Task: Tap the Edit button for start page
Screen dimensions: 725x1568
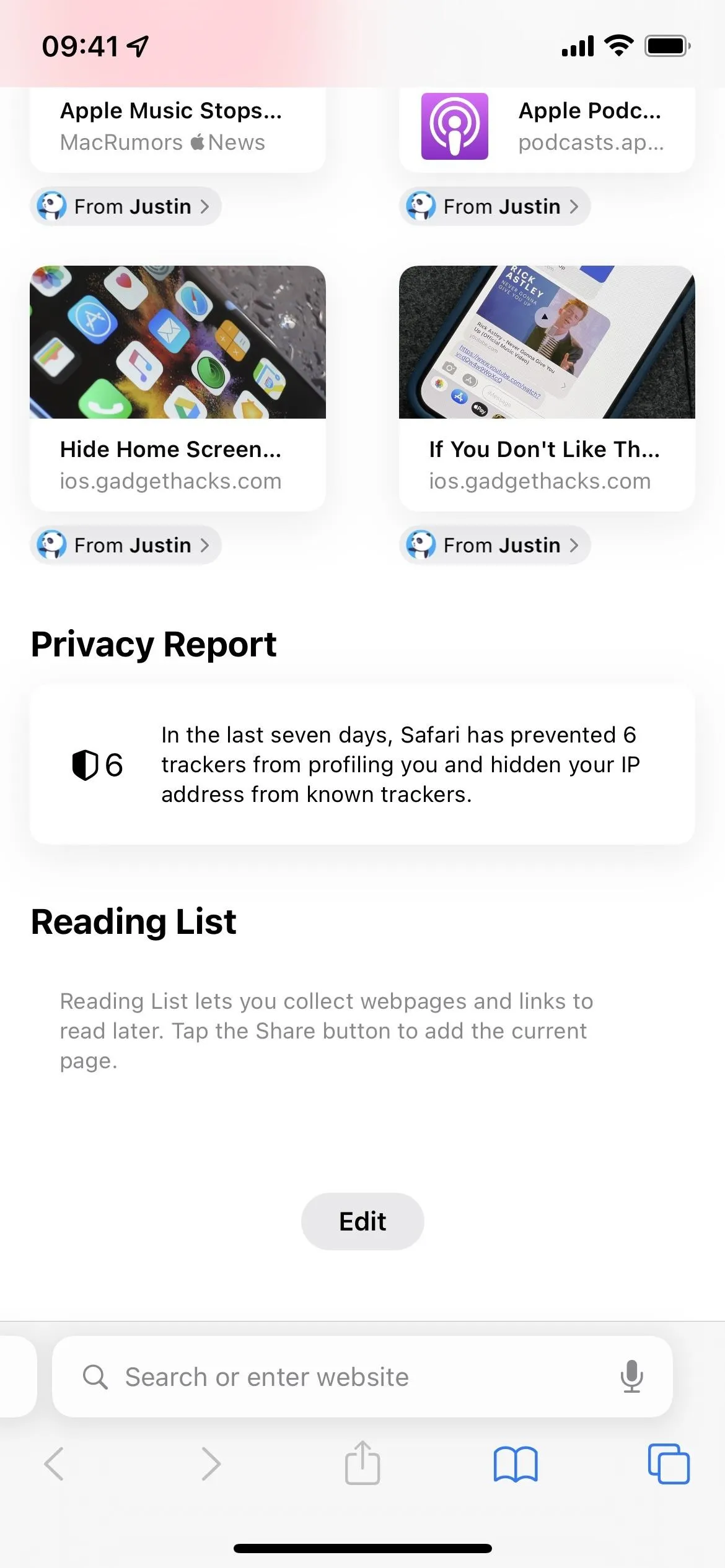Action: point(362,1221)
